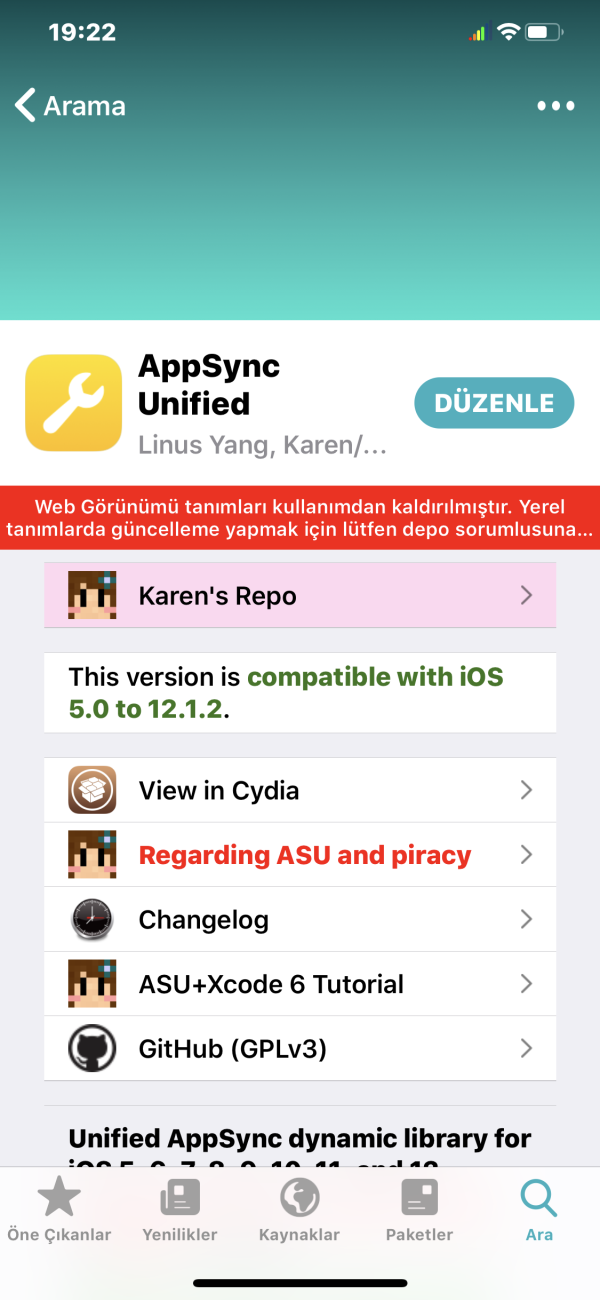Viewport: 600px width, 1300px height.
Task: Open GitHub (GPLv3) page
Action: tap(300, 1048)
